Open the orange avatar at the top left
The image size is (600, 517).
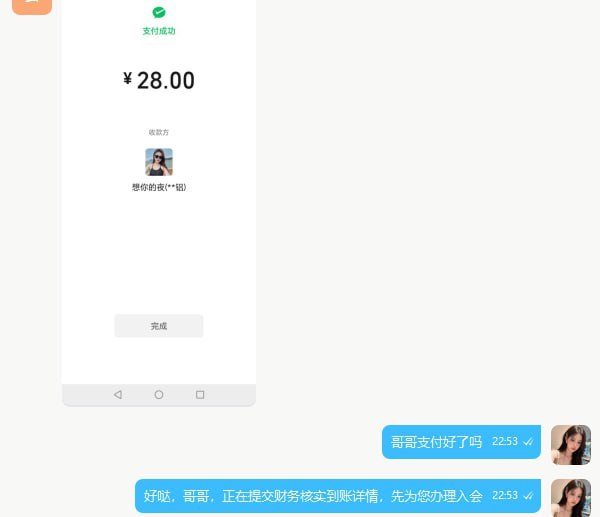pos(32,5)
